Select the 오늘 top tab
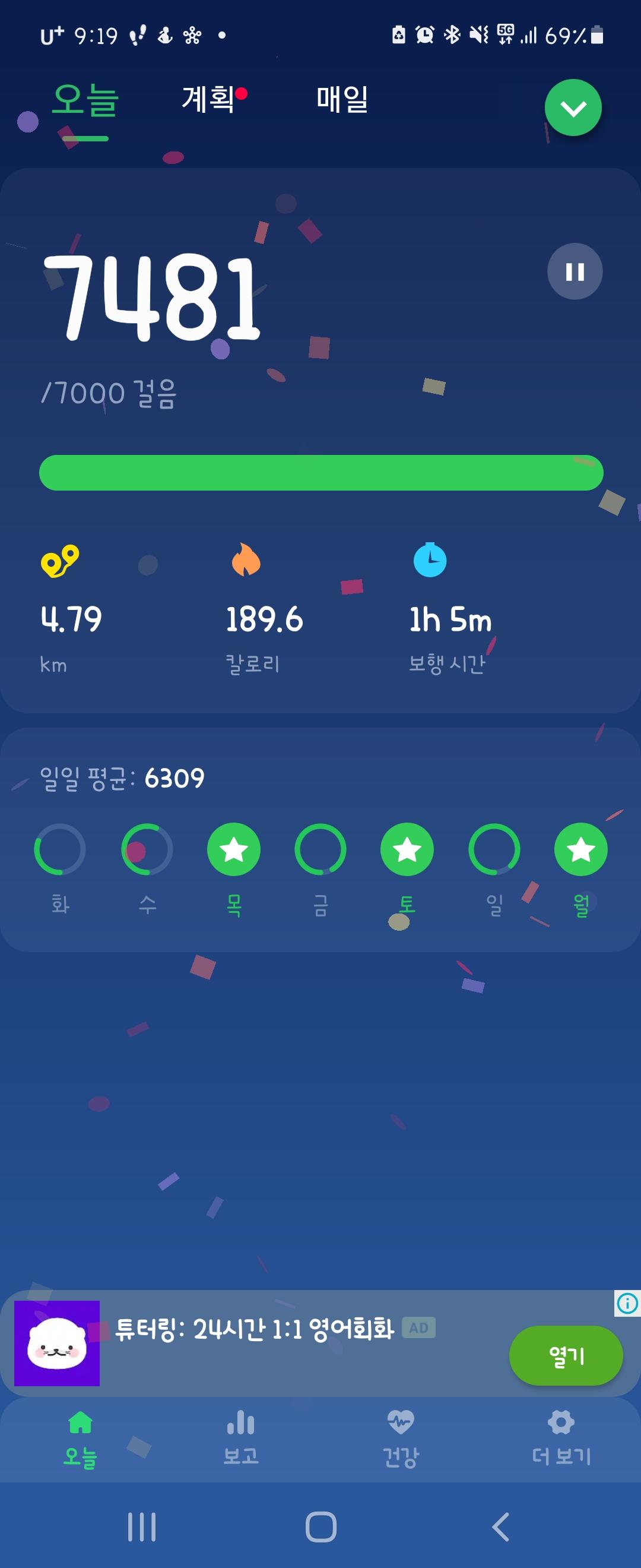Viewport: 641px width, 1568px height. 84,100
